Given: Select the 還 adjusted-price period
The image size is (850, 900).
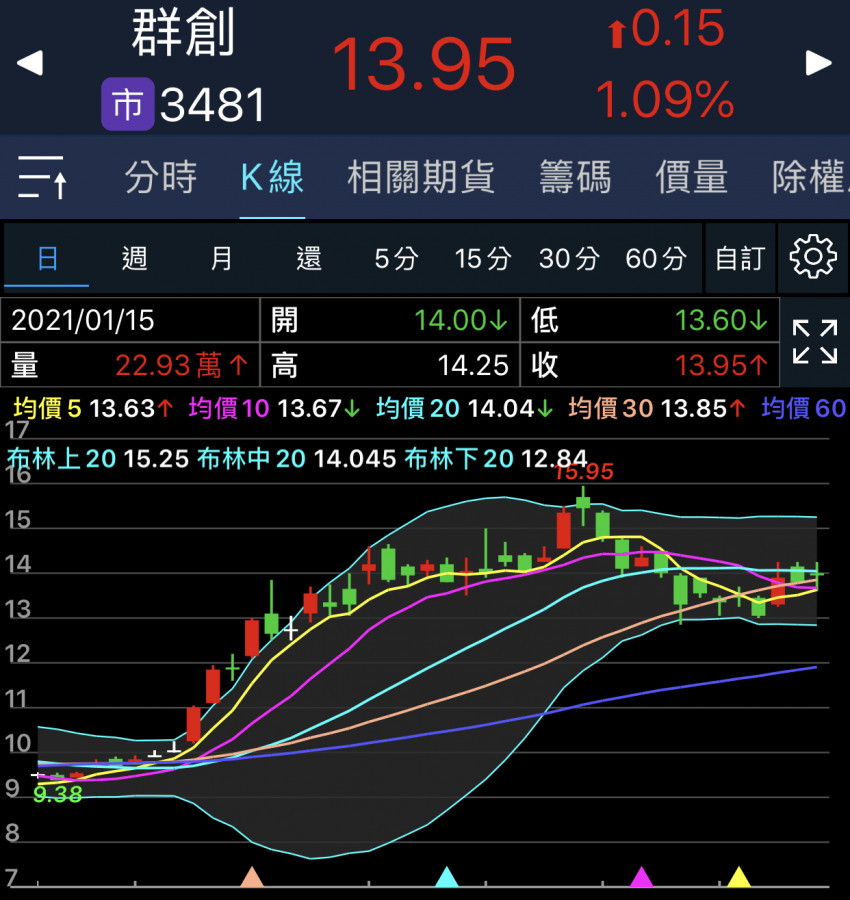Looking at the screenshot, I should (309, 259).
